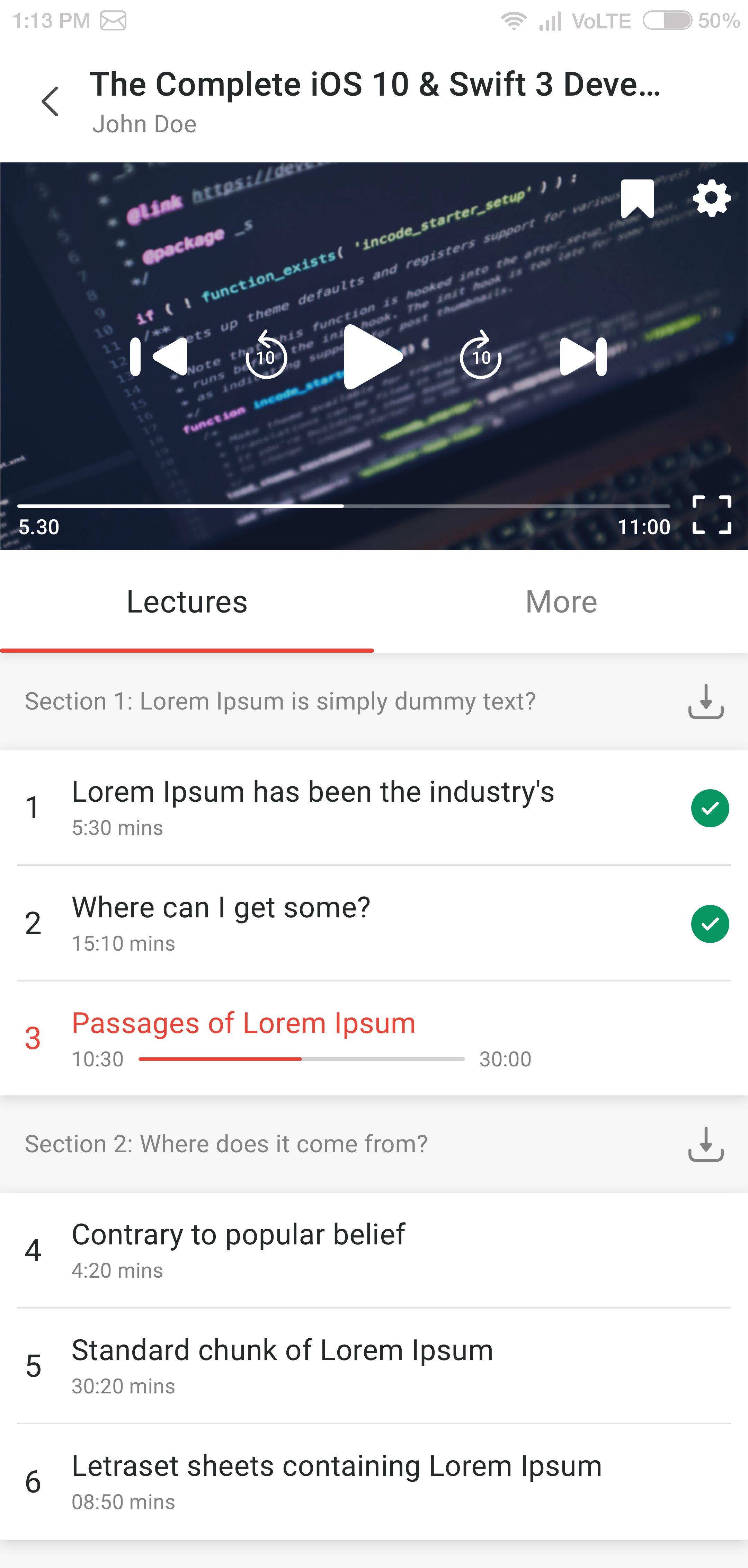
Task: Open lecture 4 Contrary to popular belief
Action: (374, 1250)
